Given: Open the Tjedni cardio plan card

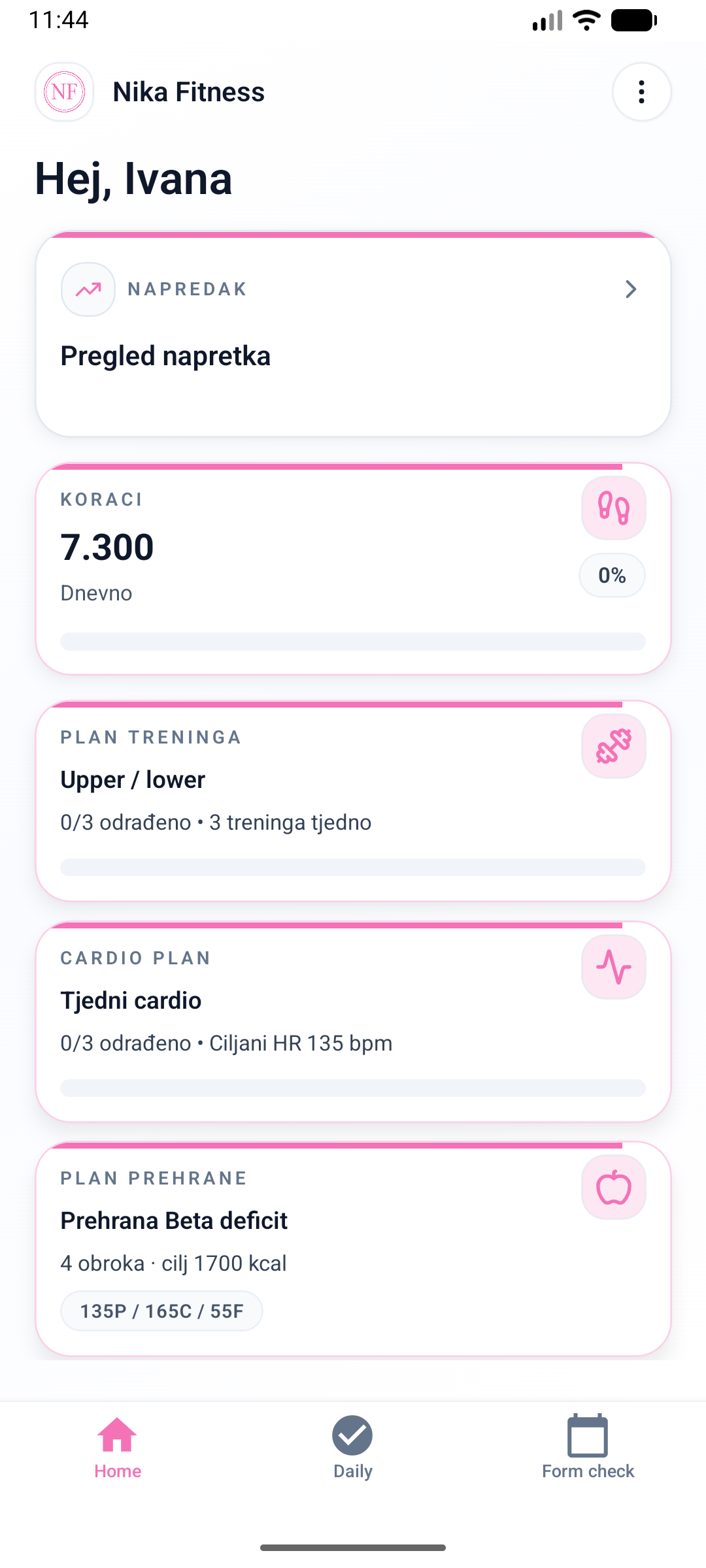Looking at the screenshot, I should tap(353, 1022).
